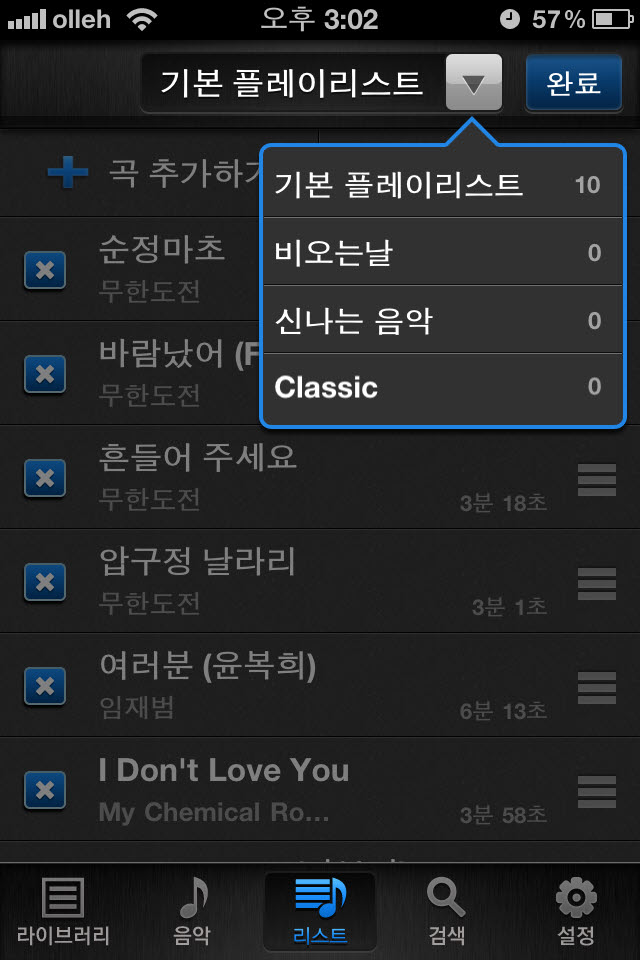Collapse the 기본 플레이리스트 dropdown arrow

point(474,83)
